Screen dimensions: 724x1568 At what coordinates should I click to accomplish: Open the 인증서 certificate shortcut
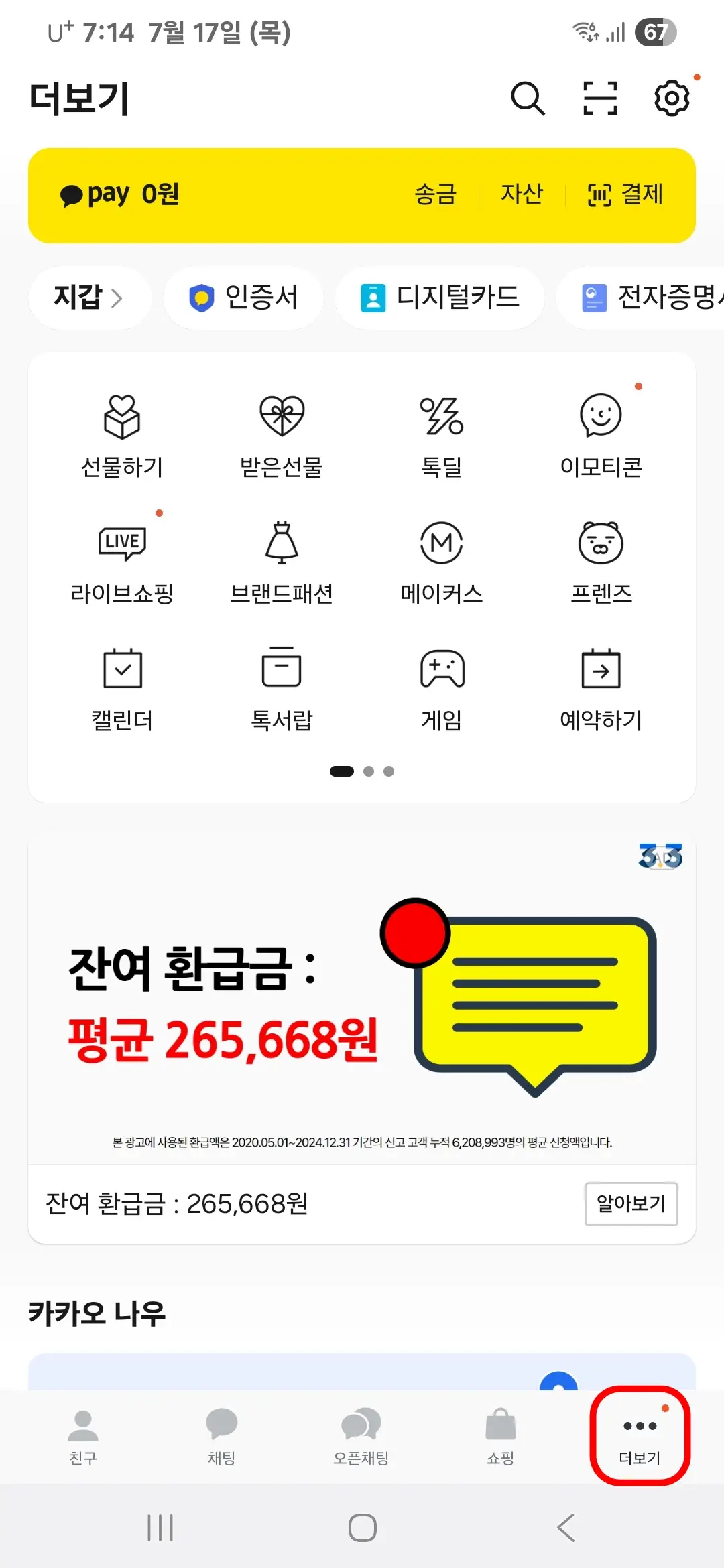coord(243,298)
